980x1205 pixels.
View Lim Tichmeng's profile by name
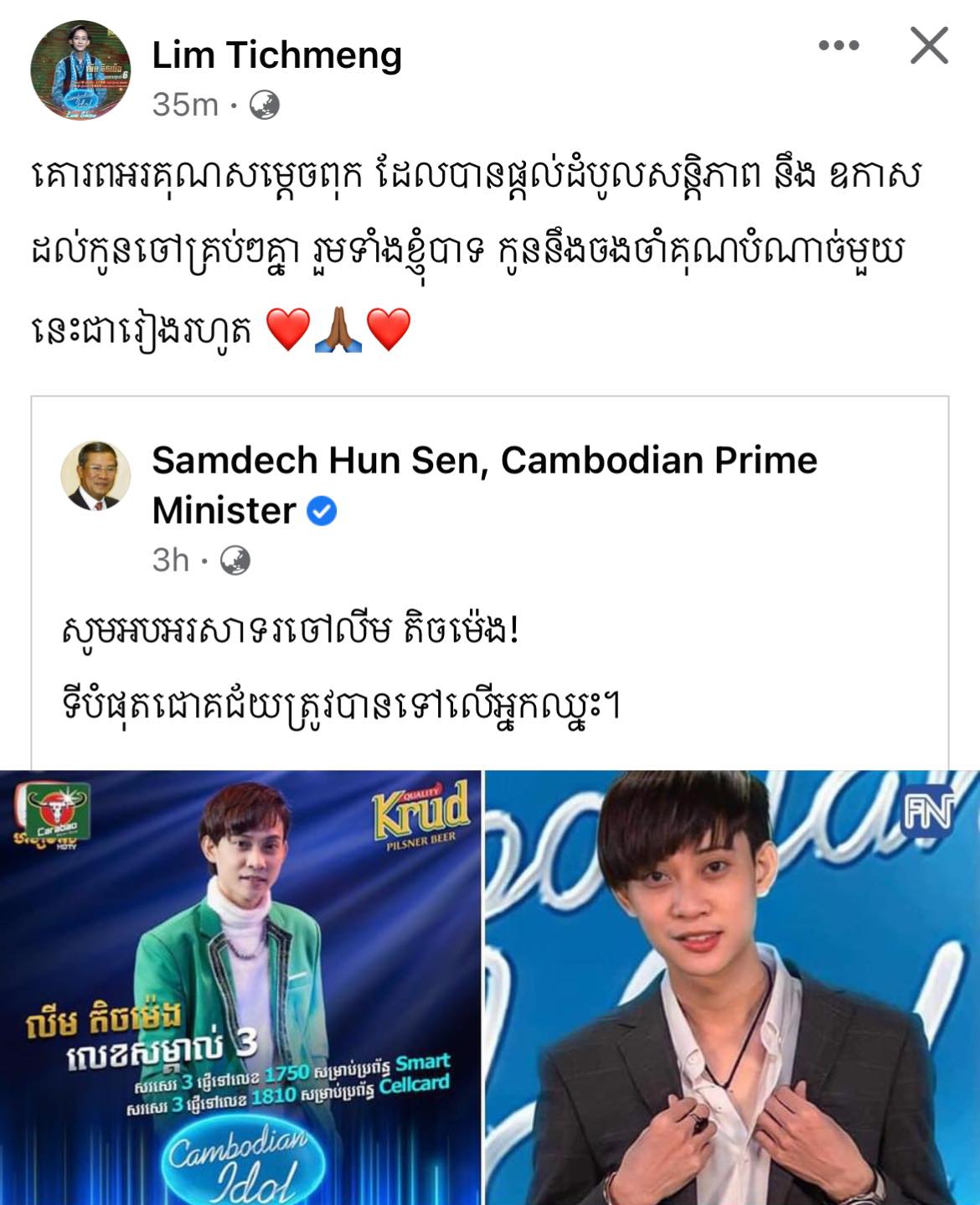click(x=276, y=55)
